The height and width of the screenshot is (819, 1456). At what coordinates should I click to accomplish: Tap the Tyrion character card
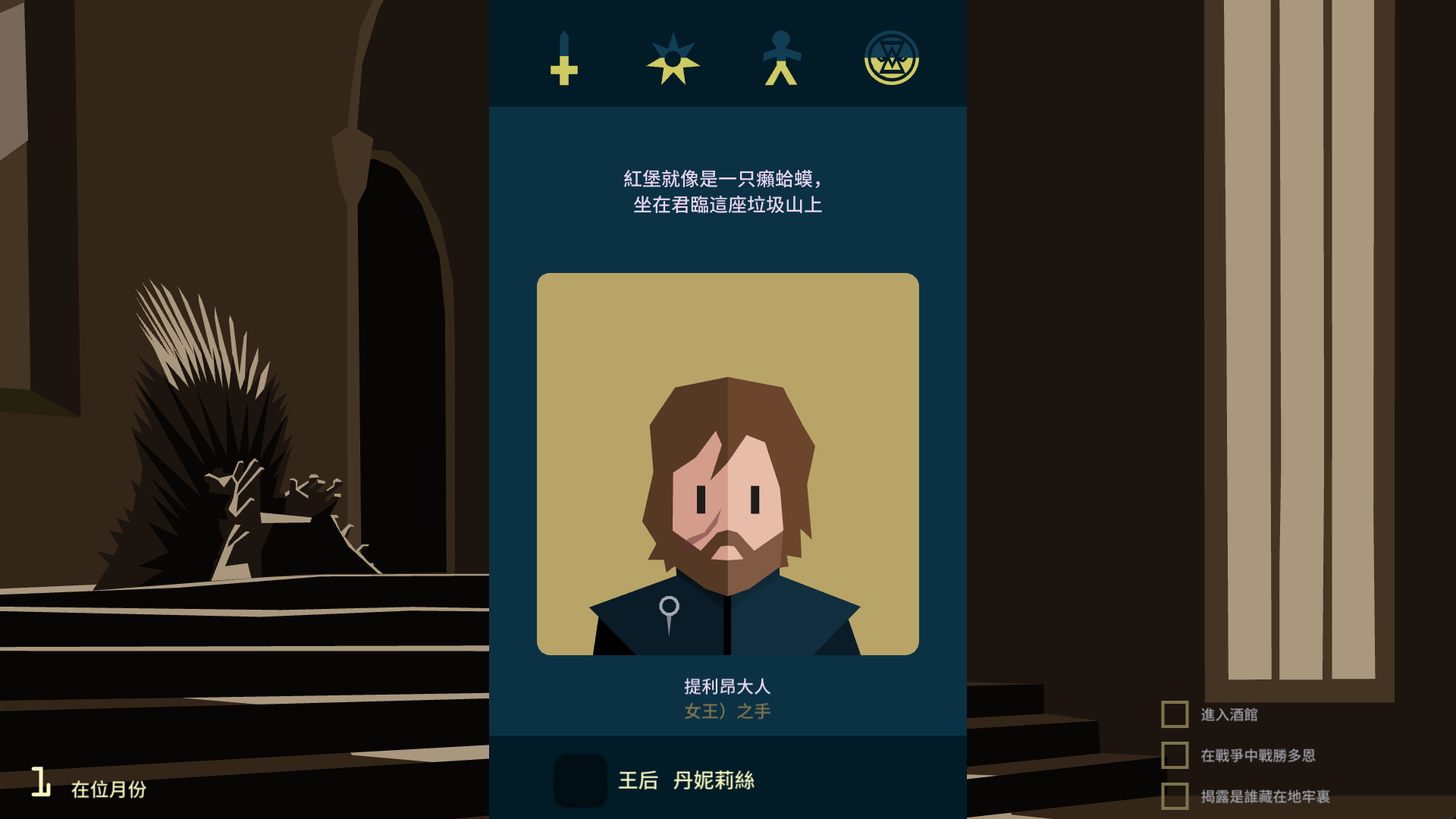(x=727, y=463)
